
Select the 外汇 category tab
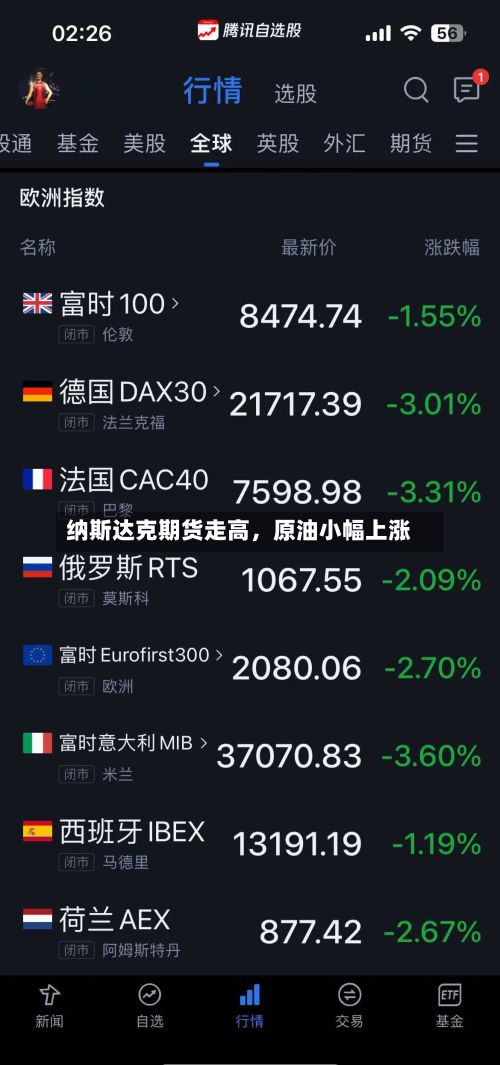pyautogui.click(x=344, y=143)
